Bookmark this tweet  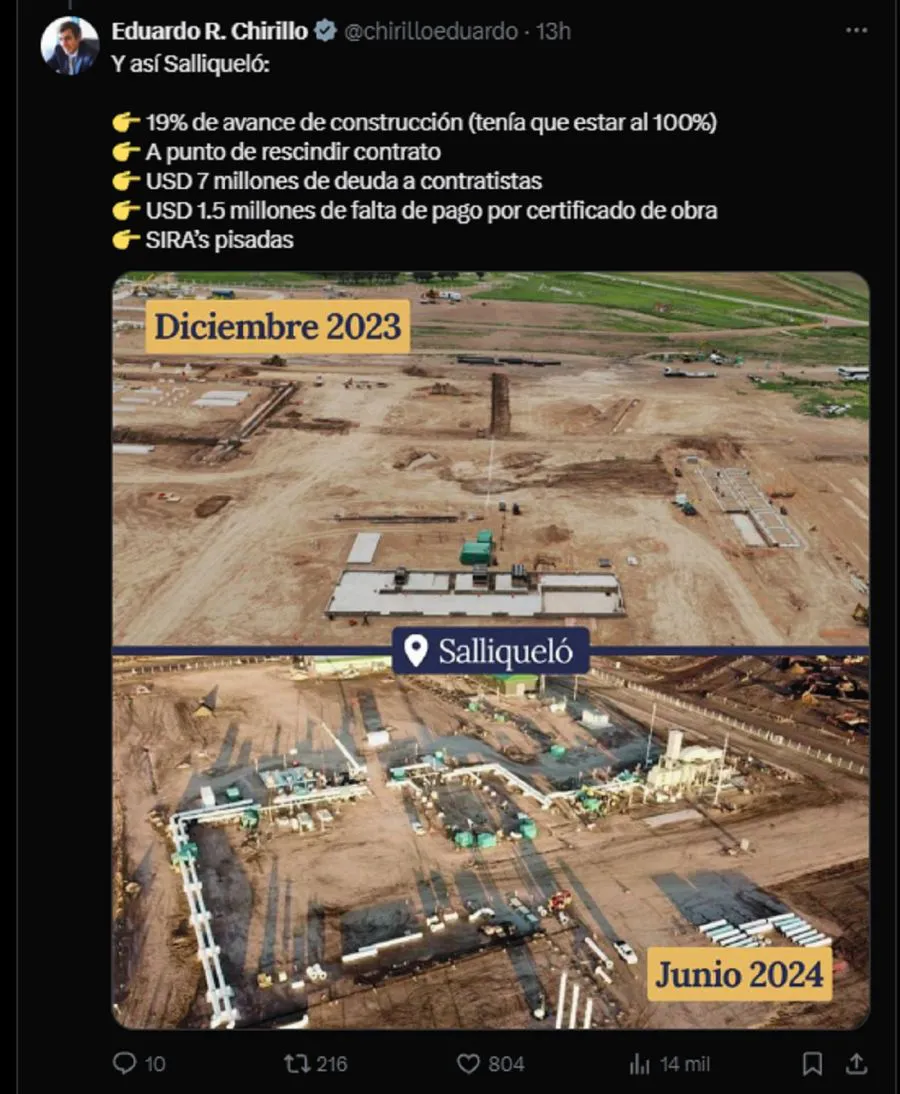813,1064
